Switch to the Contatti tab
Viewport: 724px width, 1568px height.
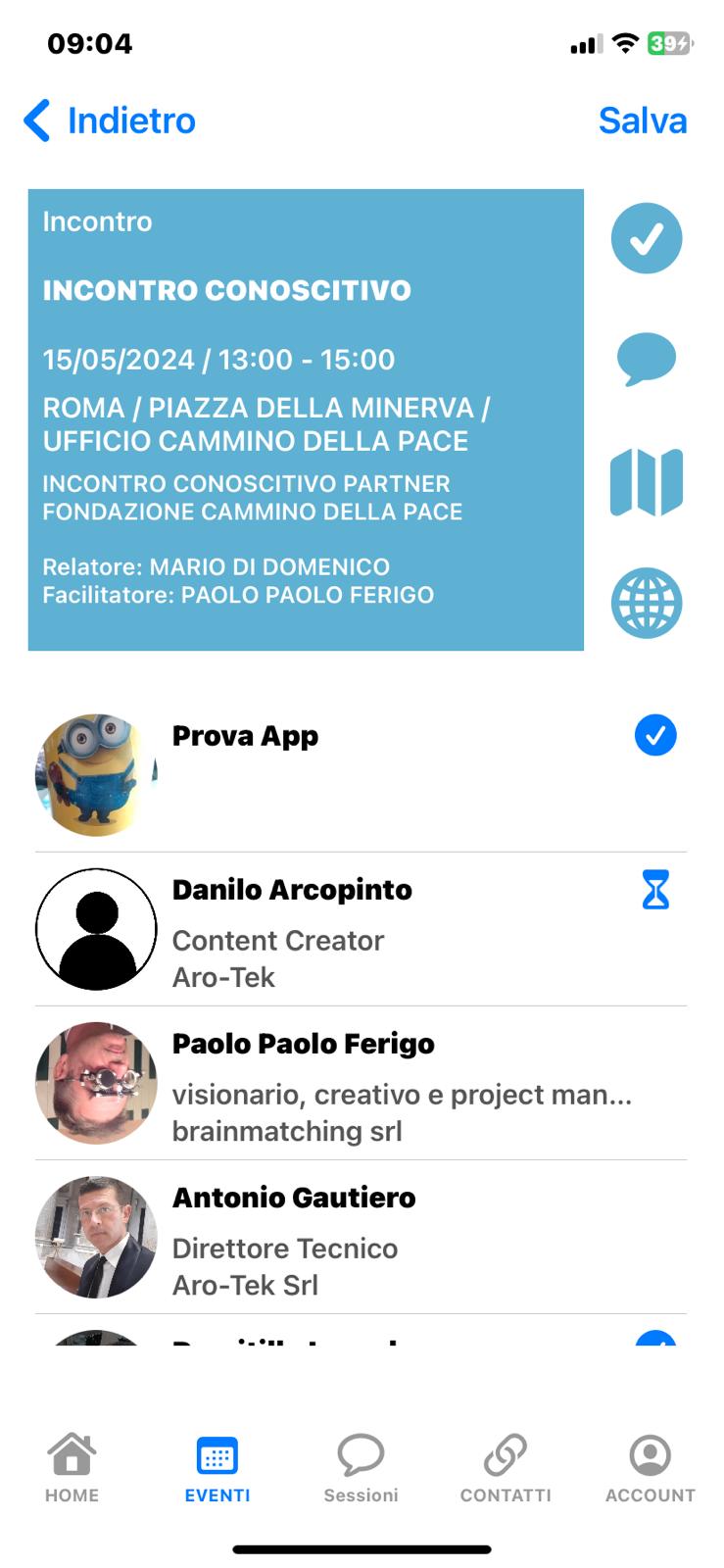pyautogui.click(x=506, y=1467)
